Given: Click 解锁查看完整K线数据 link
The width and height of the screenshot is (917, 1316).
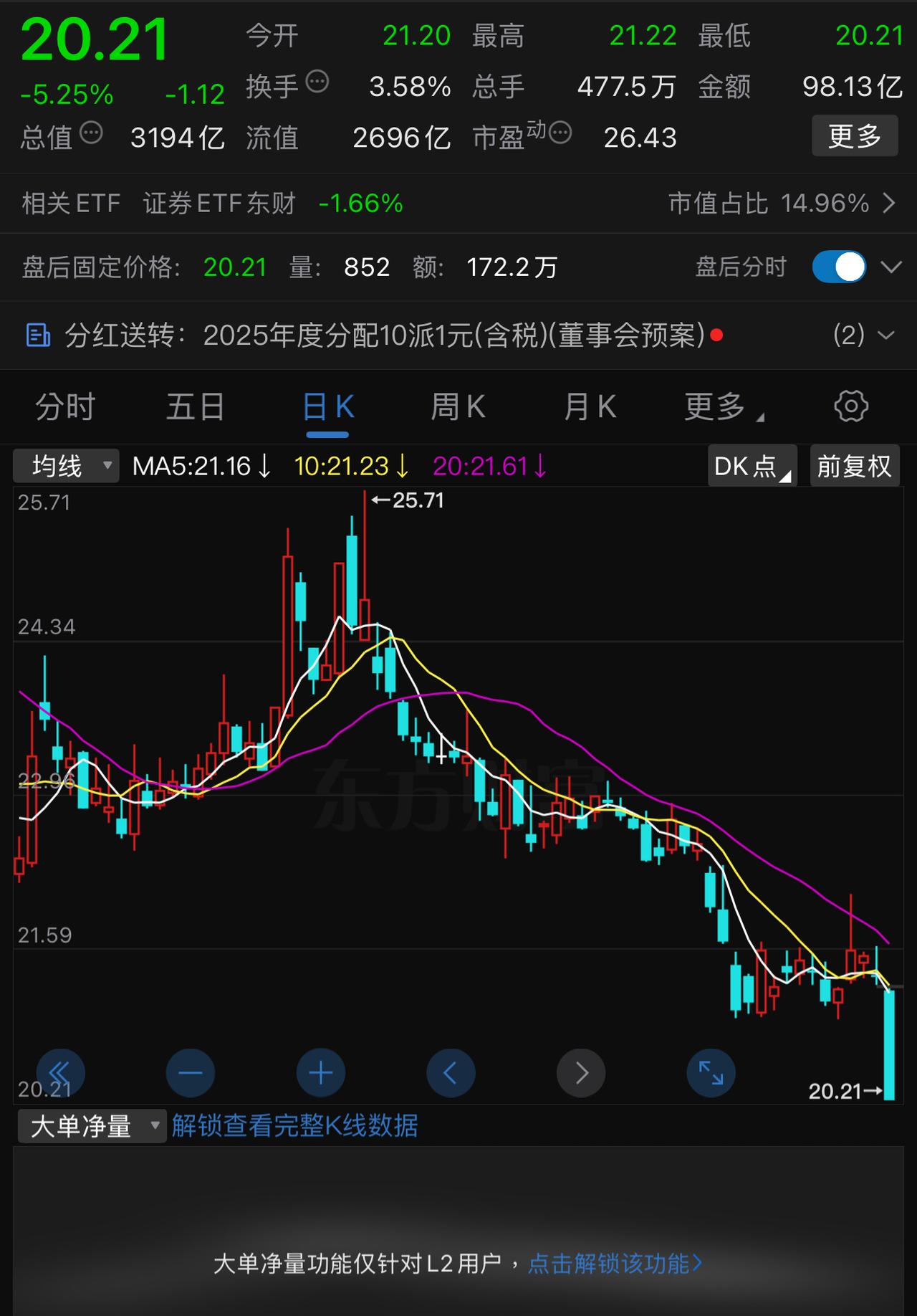Looking at the screenshot, I should click(x=294, y=1125).
